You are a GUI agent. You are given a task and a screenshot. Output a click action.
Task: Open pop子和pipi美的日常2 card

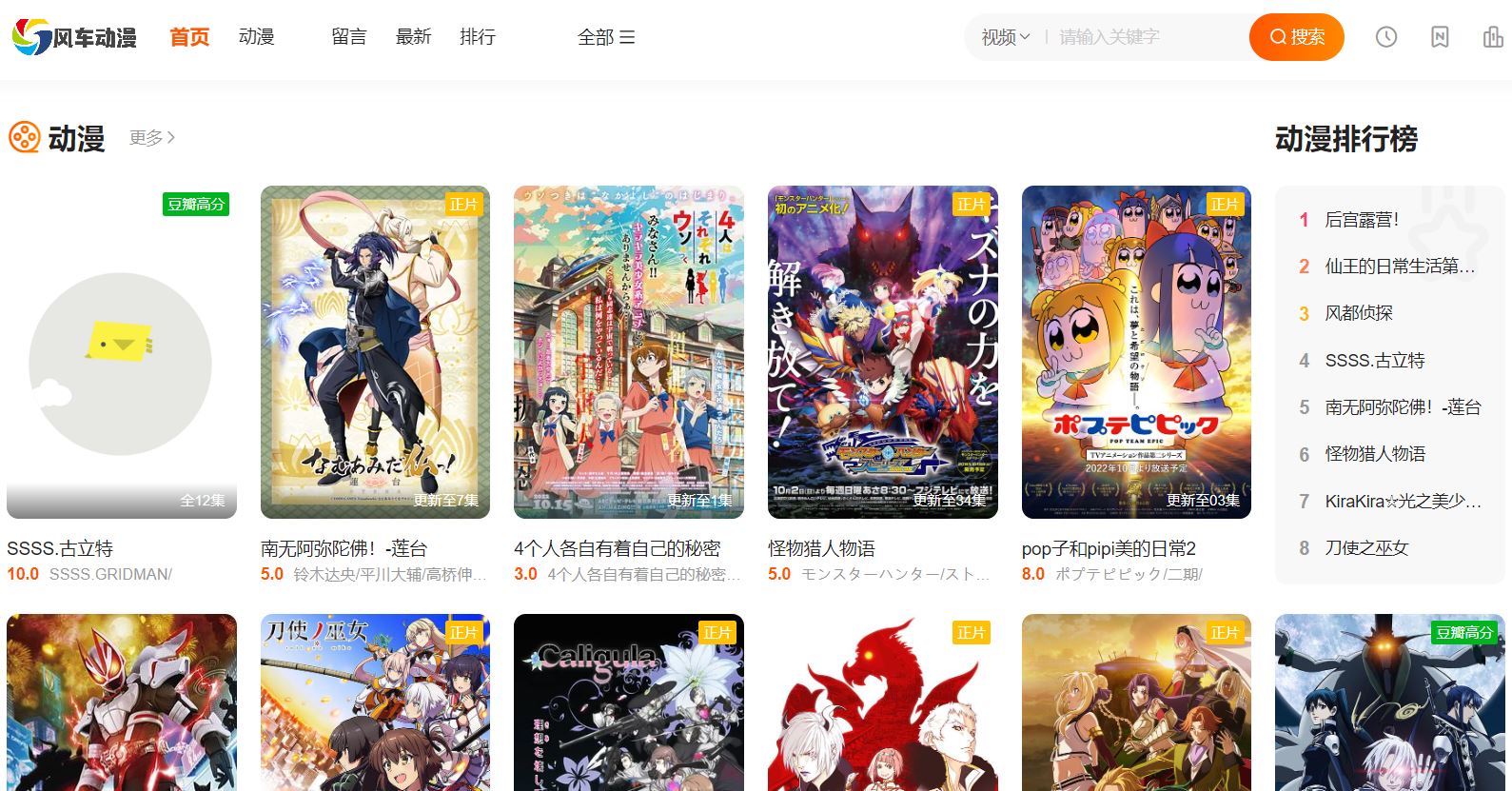[x=1136, y=352]
